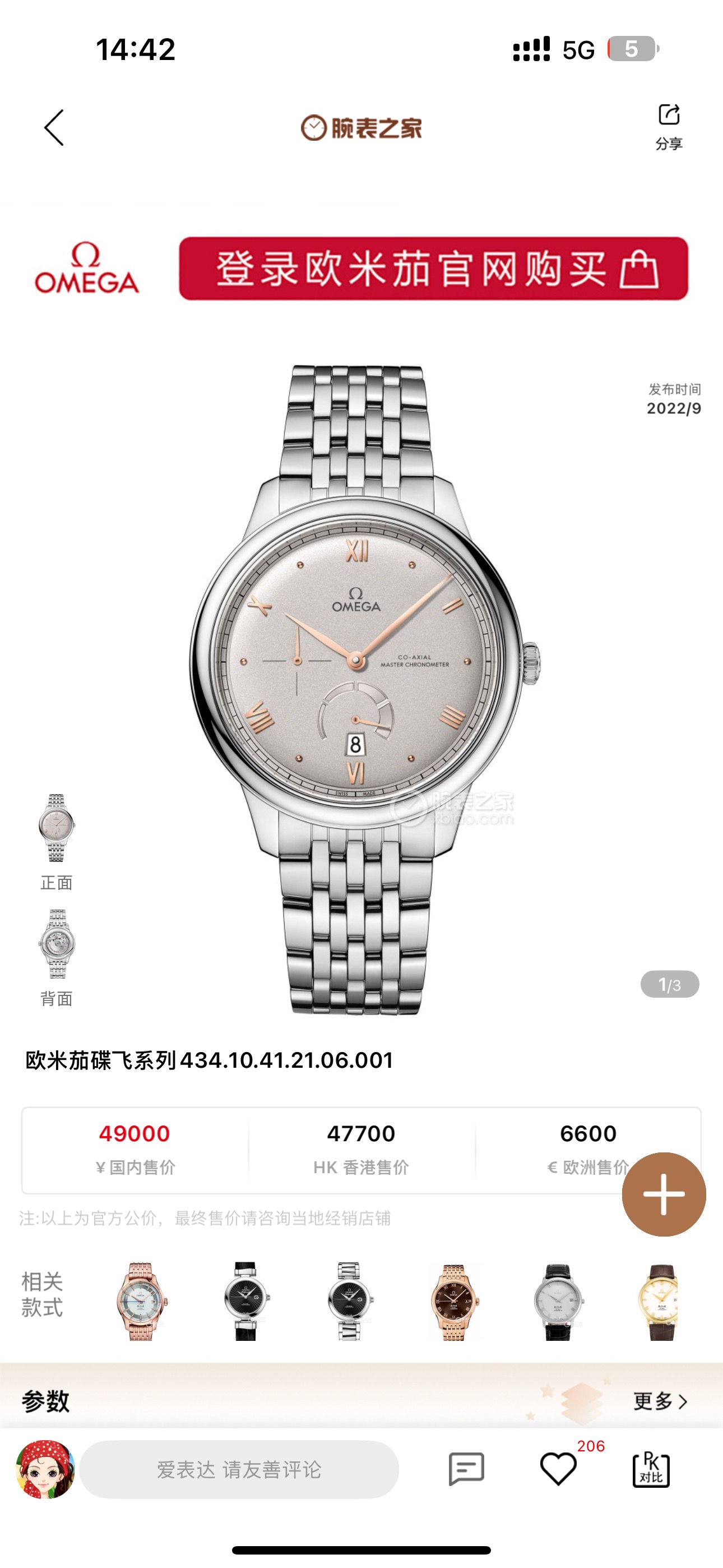Open the silver dial black strap related watch
723x1568 pixels.
pos(558,1301)
